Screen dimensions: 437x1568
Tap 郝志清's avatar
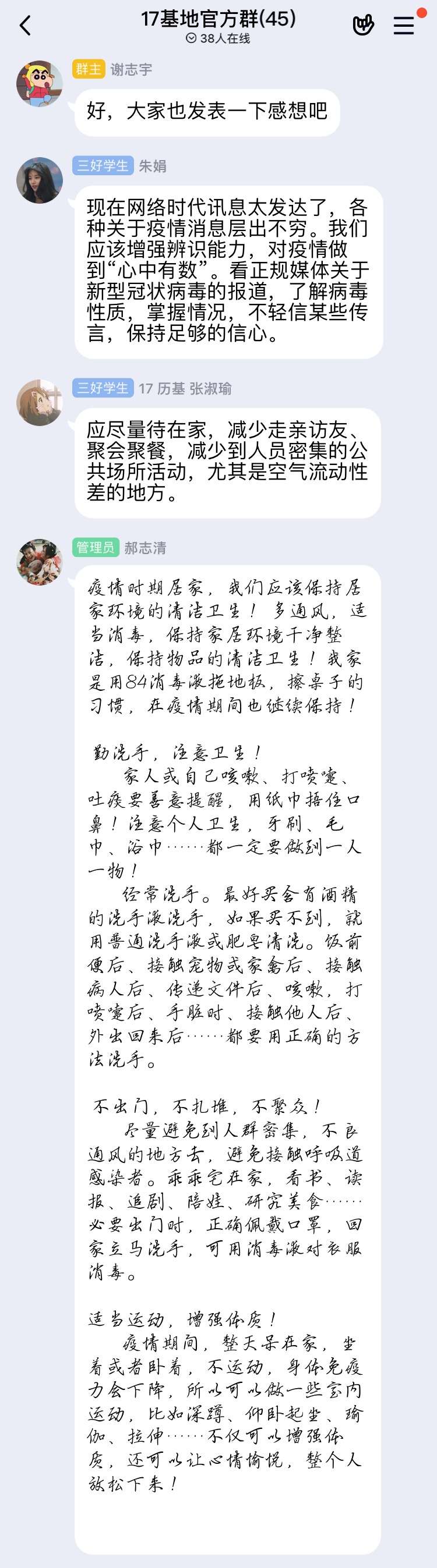[40, 562]
